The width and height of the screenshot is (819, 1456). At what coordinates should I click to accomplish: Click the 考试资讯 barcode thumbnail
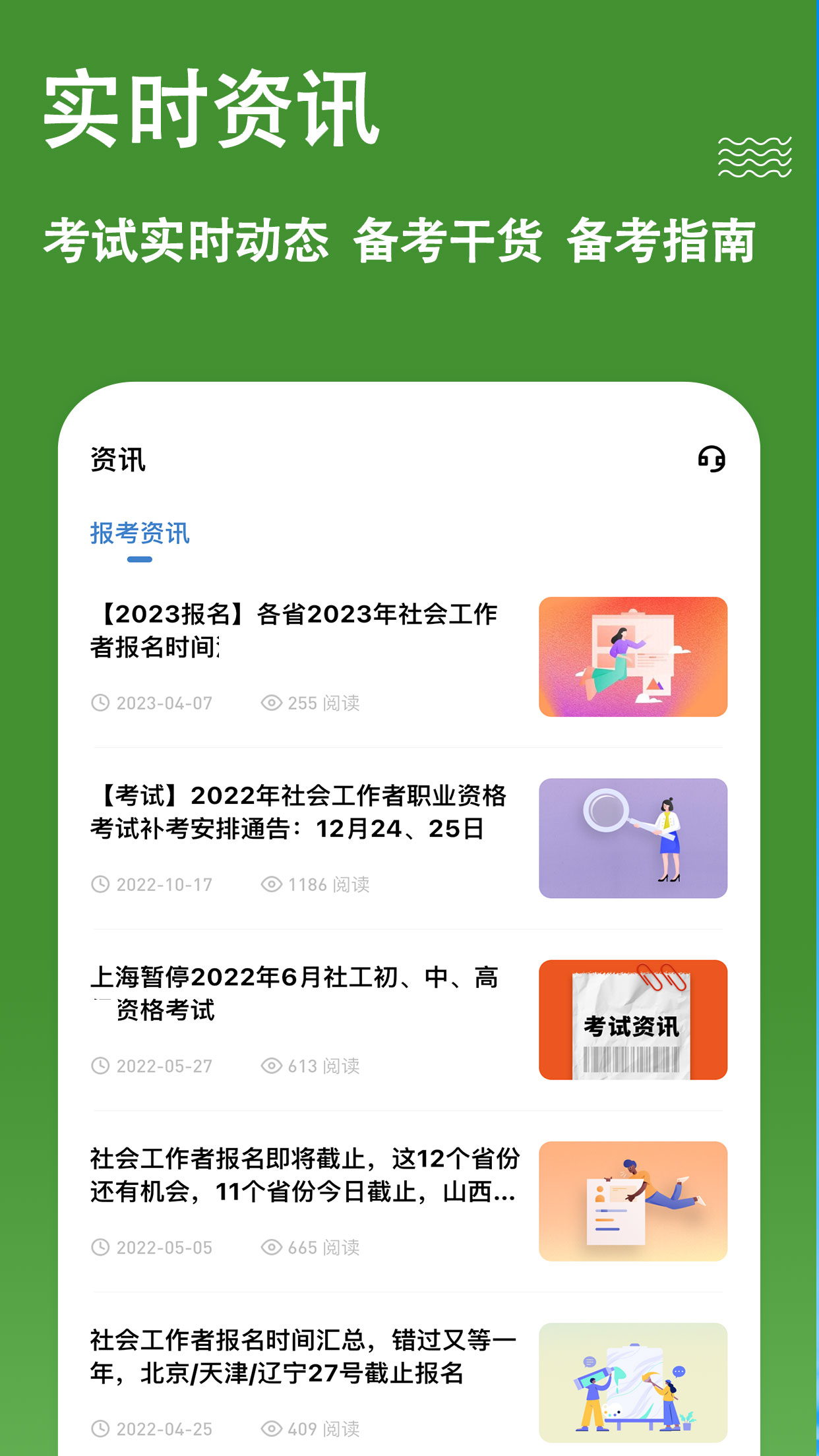click(x=632, y=1019)
